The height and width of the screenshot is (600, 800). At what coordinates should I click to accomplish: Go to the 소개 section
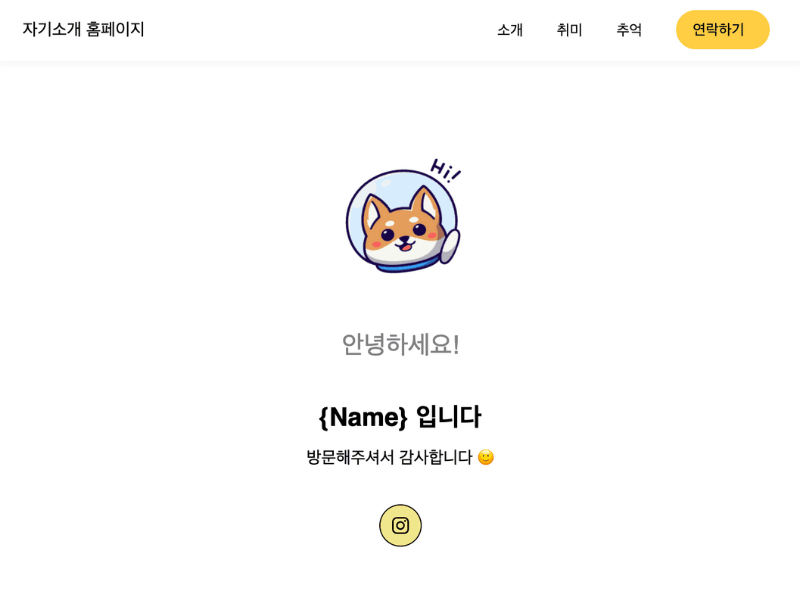(510, 30)
